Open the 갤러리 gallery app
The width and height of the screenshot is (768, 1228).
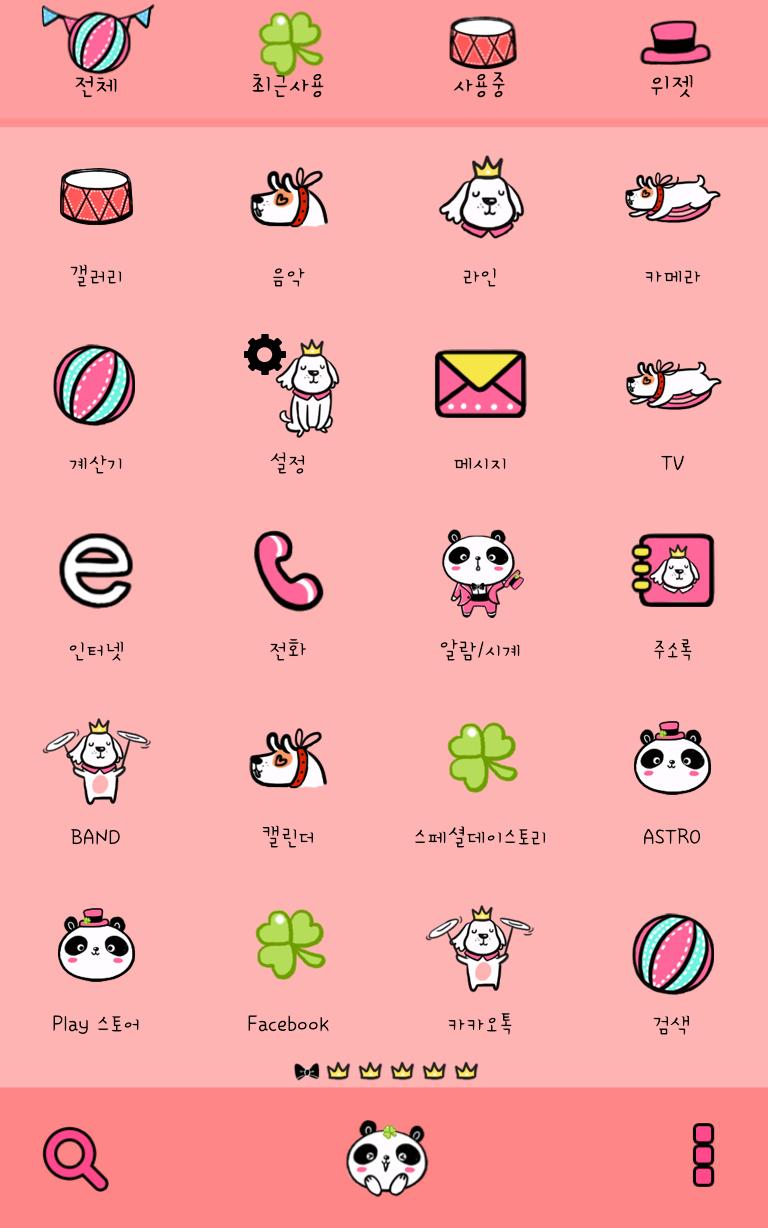click(96, 198)
